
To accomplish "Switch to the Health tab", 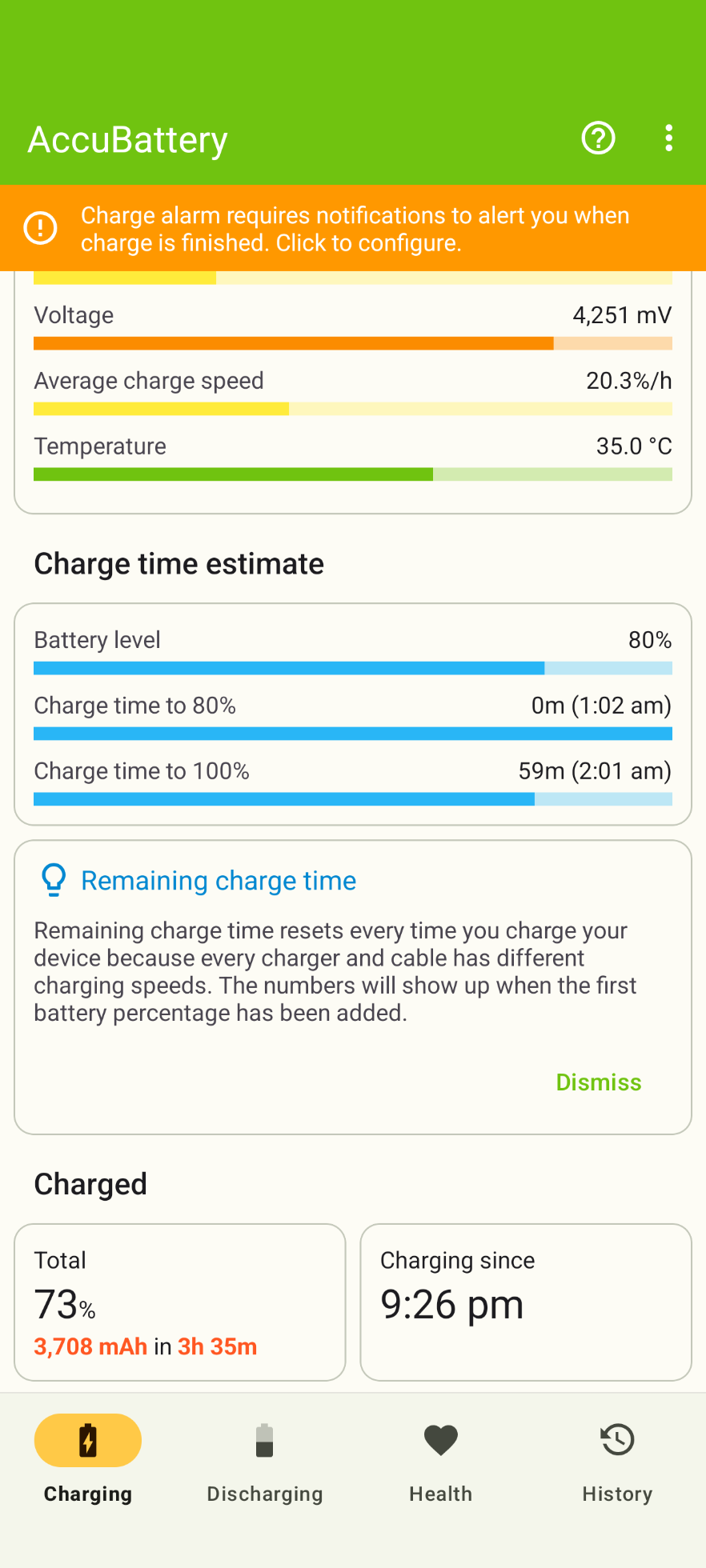I will [440, 1460].
